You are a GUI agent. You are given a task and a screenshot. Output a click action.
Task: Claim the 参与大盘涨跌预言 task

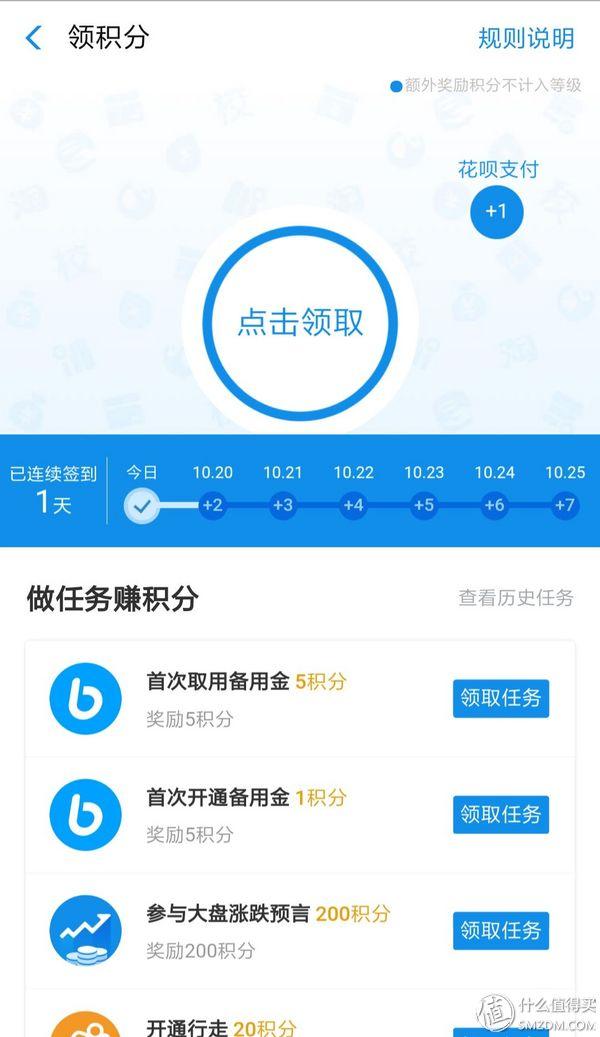(500, 931)
